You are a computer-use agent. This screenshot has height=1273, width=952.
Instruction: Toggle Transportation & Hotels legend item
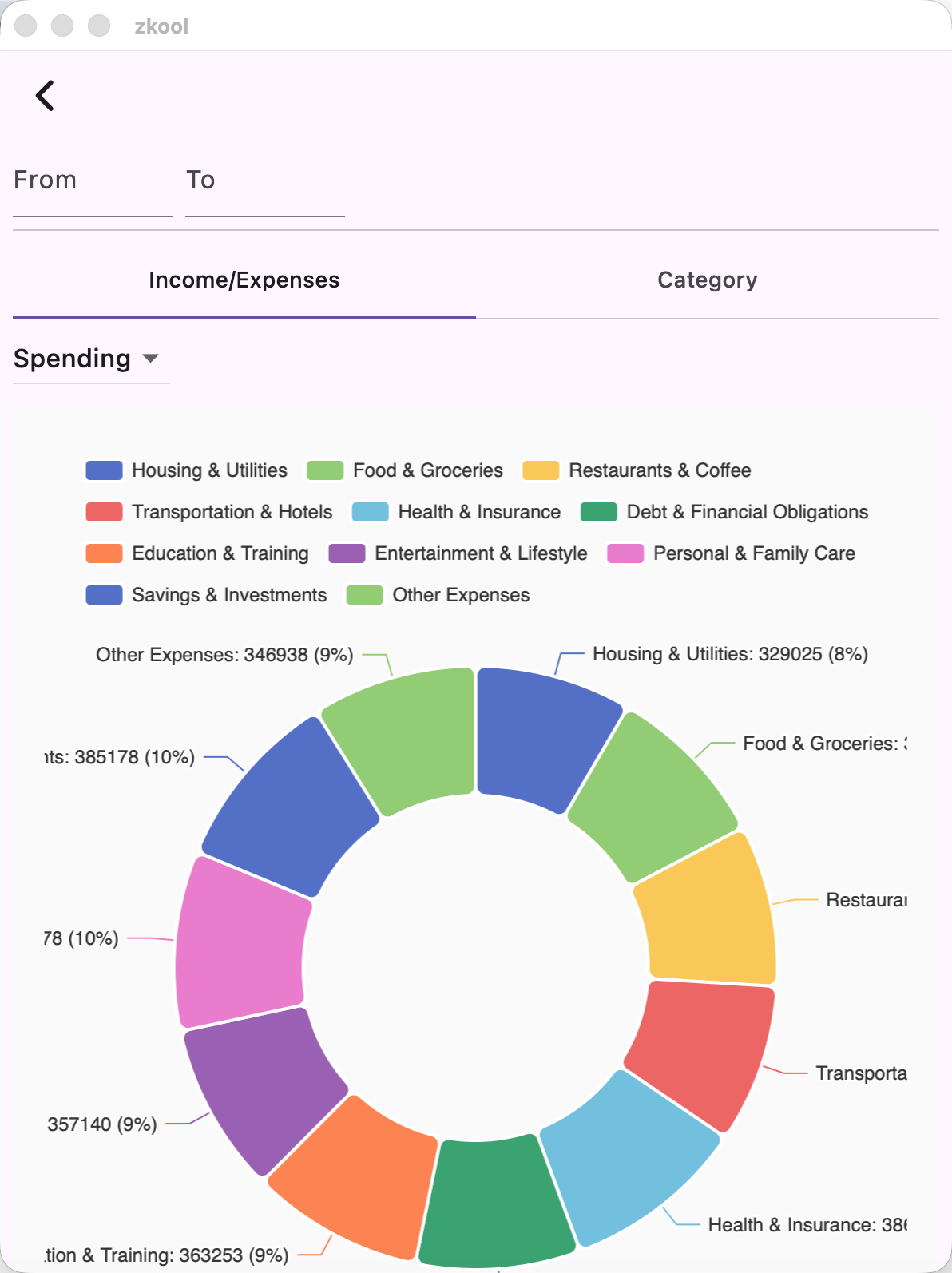click(x=208, y=512)
